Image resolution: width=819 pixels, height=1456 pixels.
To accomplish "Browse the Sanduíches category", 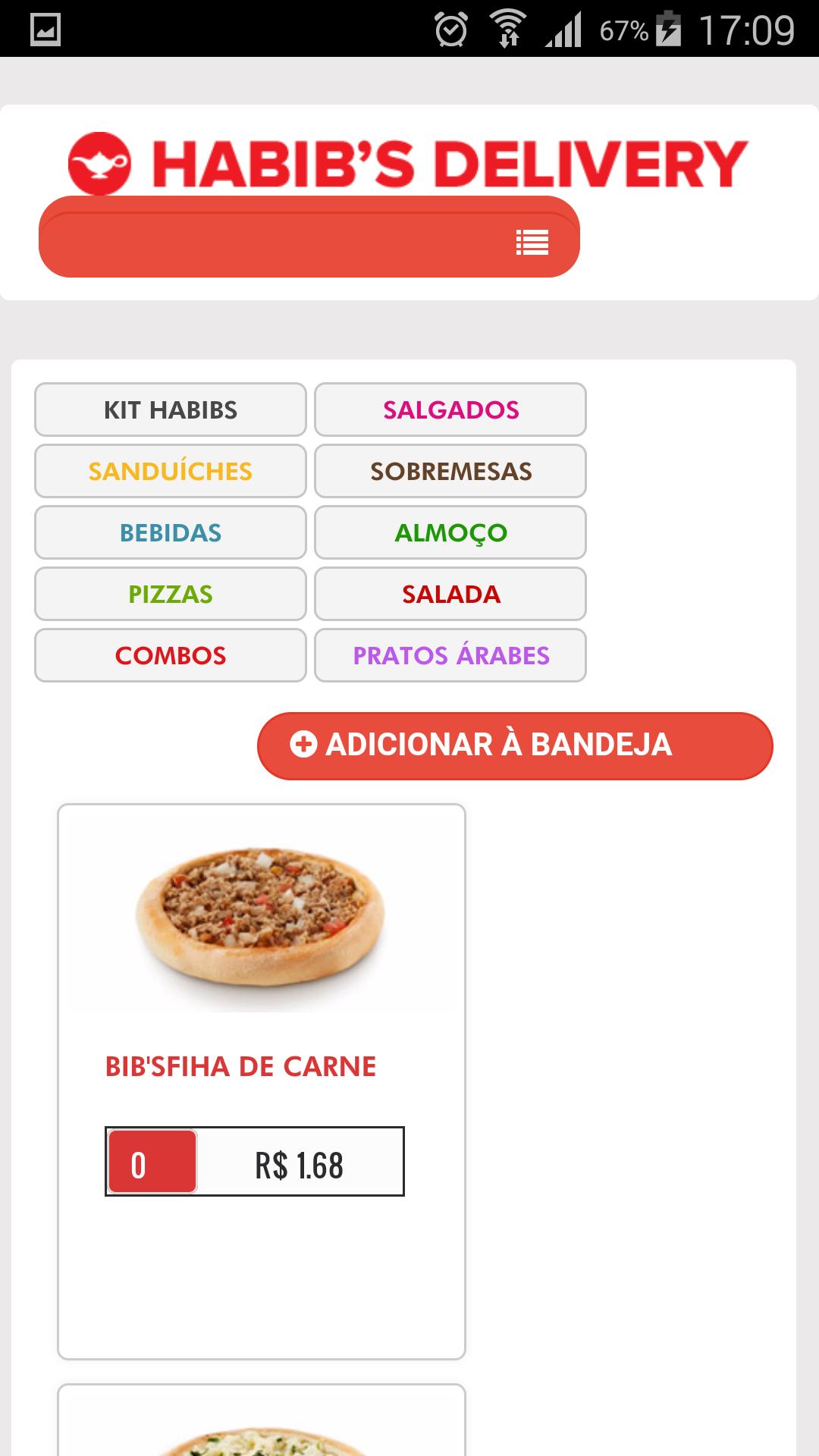I will [171, 472].
